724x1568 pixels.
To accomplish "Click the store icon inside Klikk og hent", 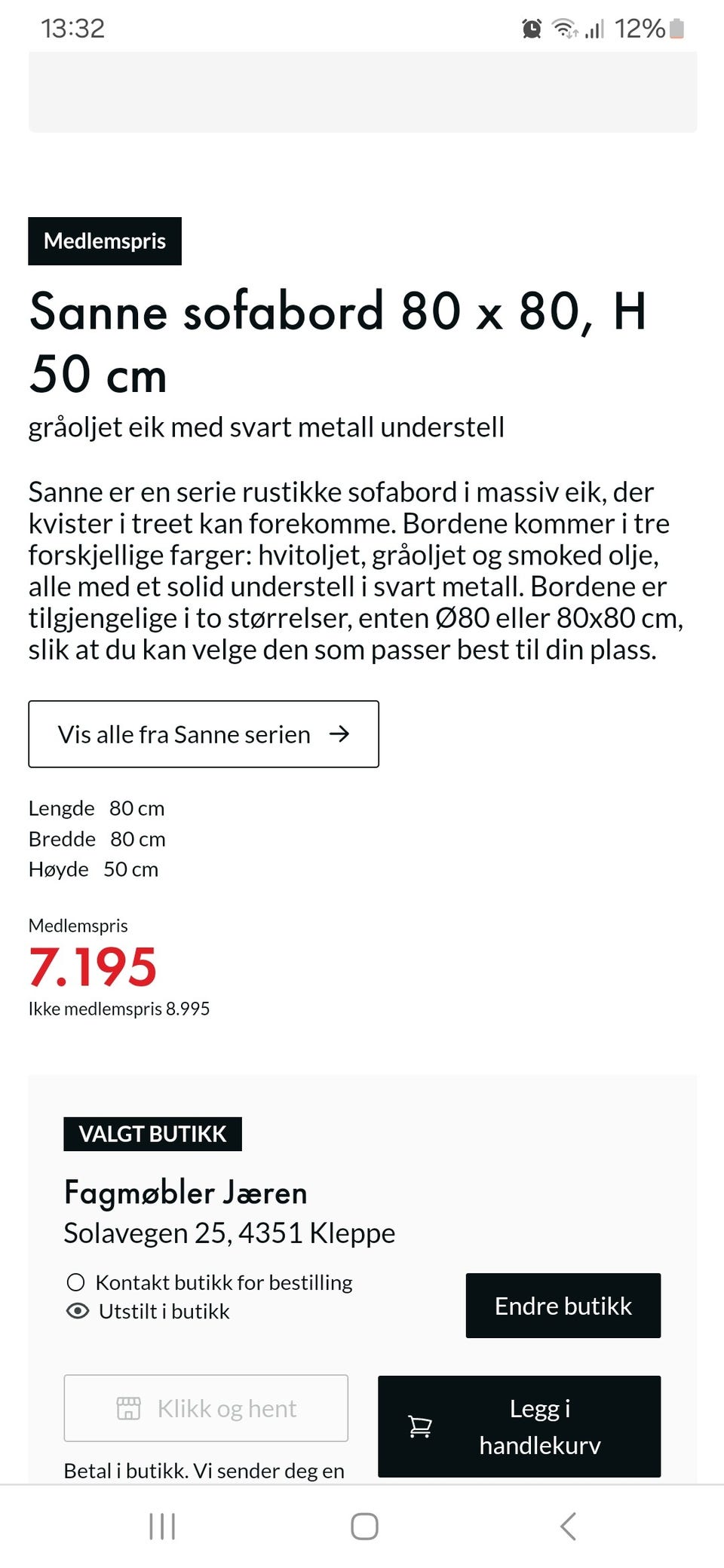I will tap(130, 1408).
